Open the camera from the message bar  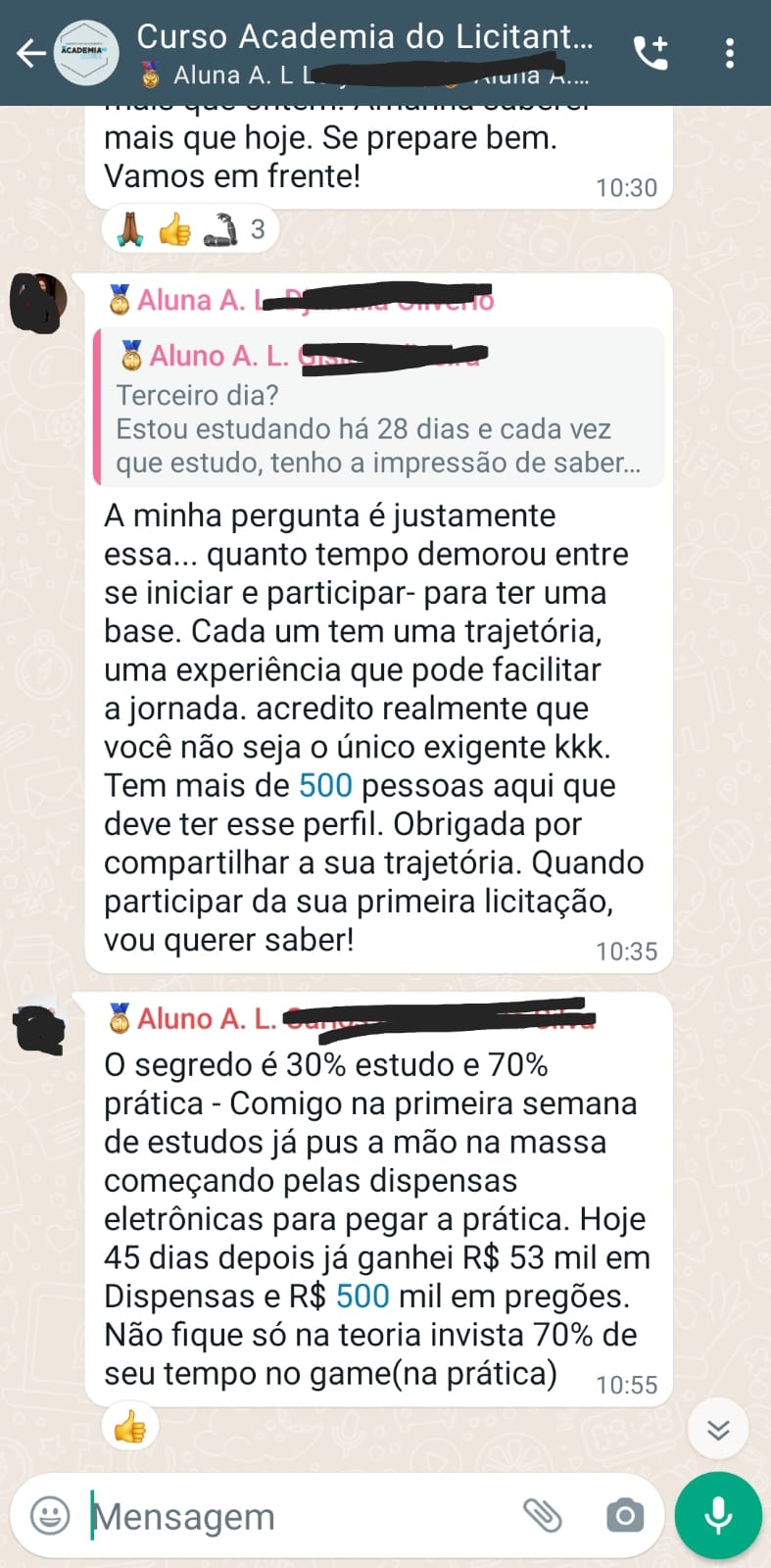tap(624, 1516)
